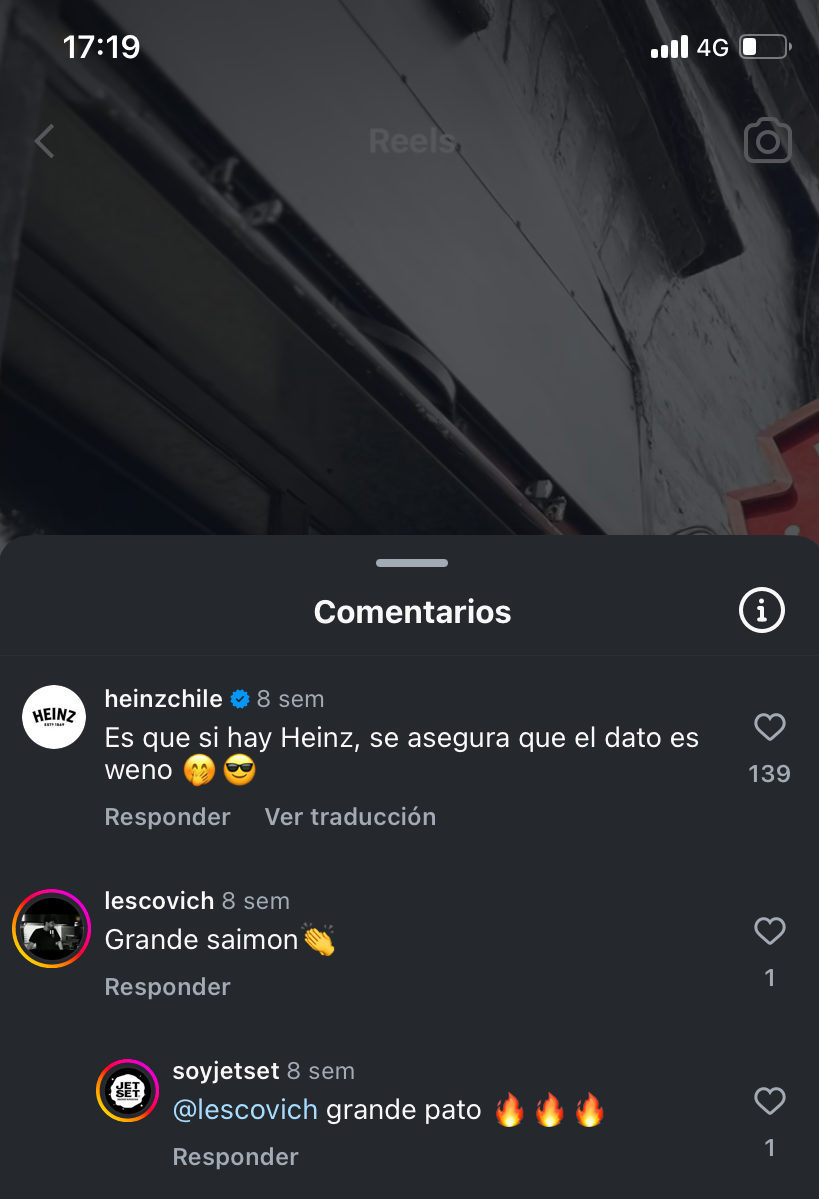This screenshot has width=819, height=1199.
Task: Open heinzchile's profile picture
Action: pyautogui.click(x=54, y=717)
